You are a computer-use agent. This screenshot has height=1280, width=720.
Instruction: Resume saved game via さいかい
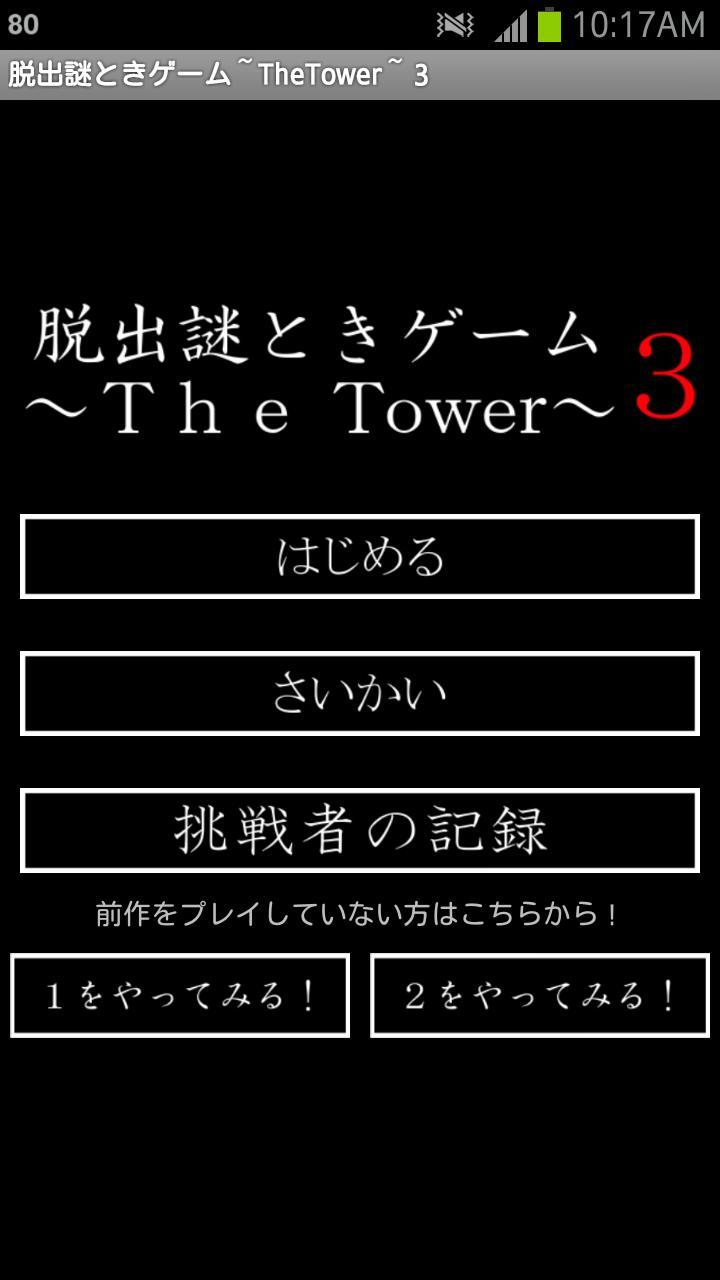(x=360, y=694)
